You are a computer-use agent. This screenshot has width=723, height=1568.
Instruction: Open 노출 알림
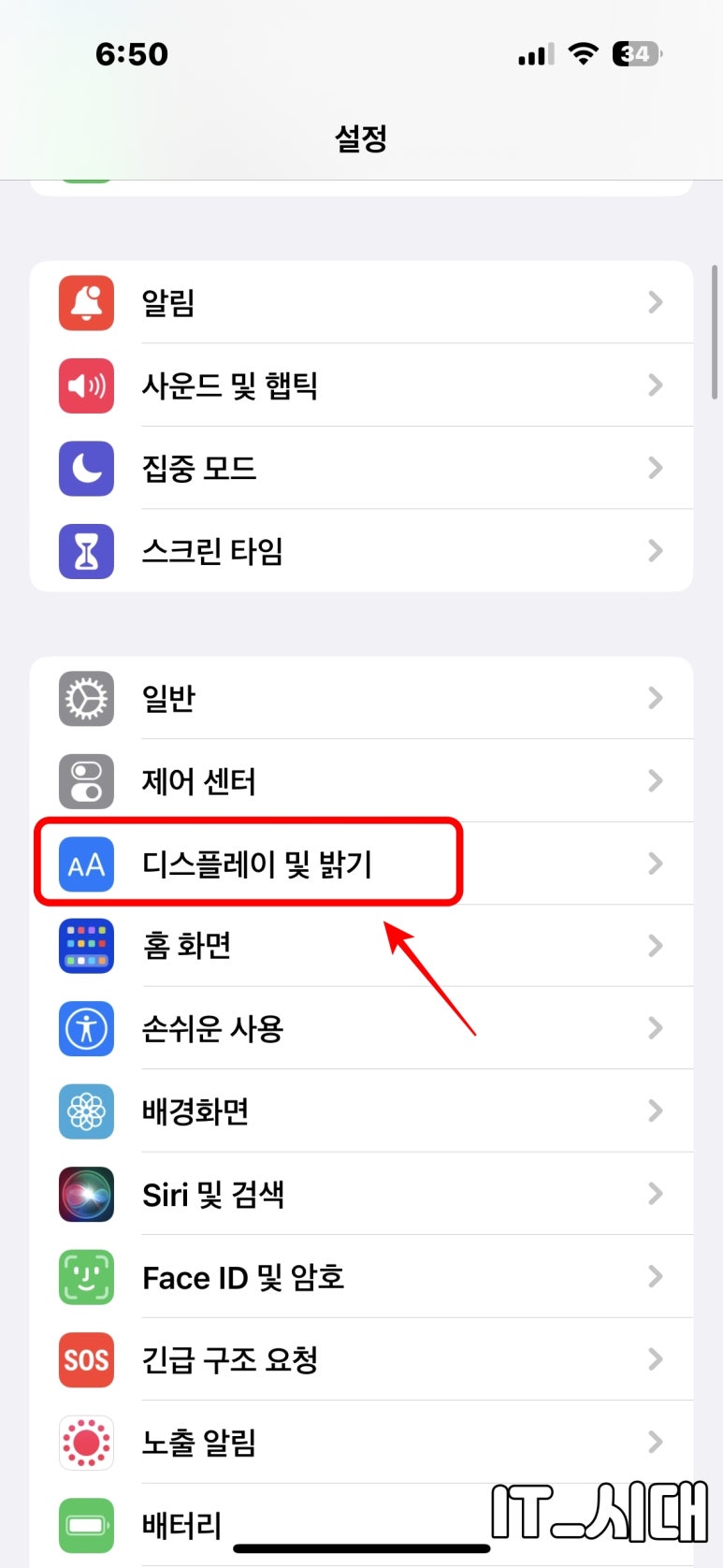[361, 1442]
